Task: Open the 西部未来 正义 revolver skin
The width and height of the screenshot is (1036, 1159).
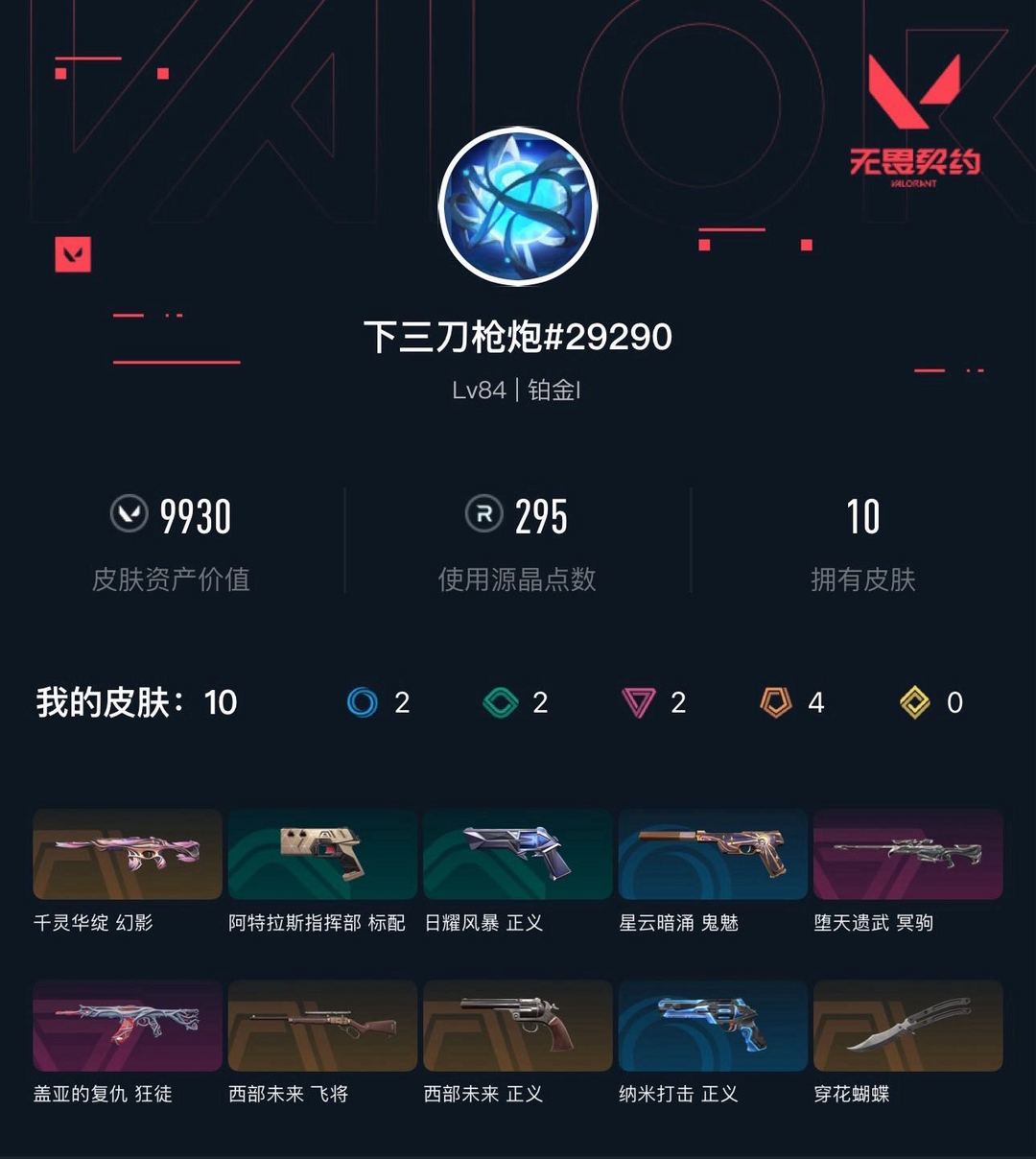Action: pos(517,1026)
